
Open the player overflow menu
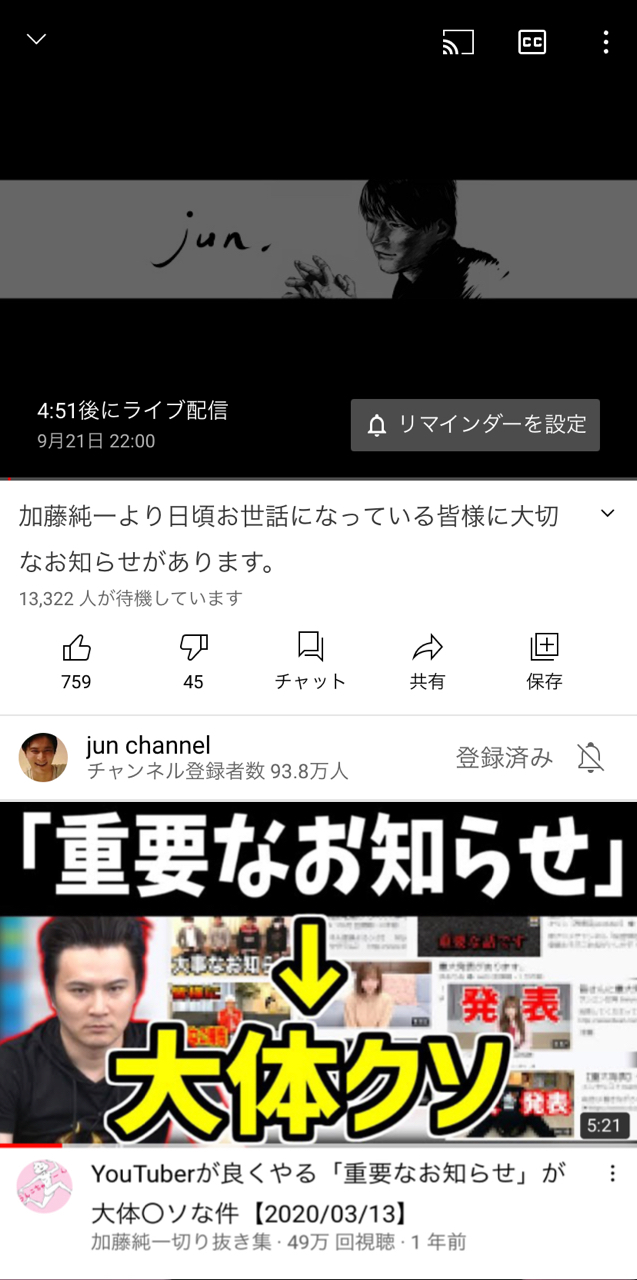coord(606,42)
